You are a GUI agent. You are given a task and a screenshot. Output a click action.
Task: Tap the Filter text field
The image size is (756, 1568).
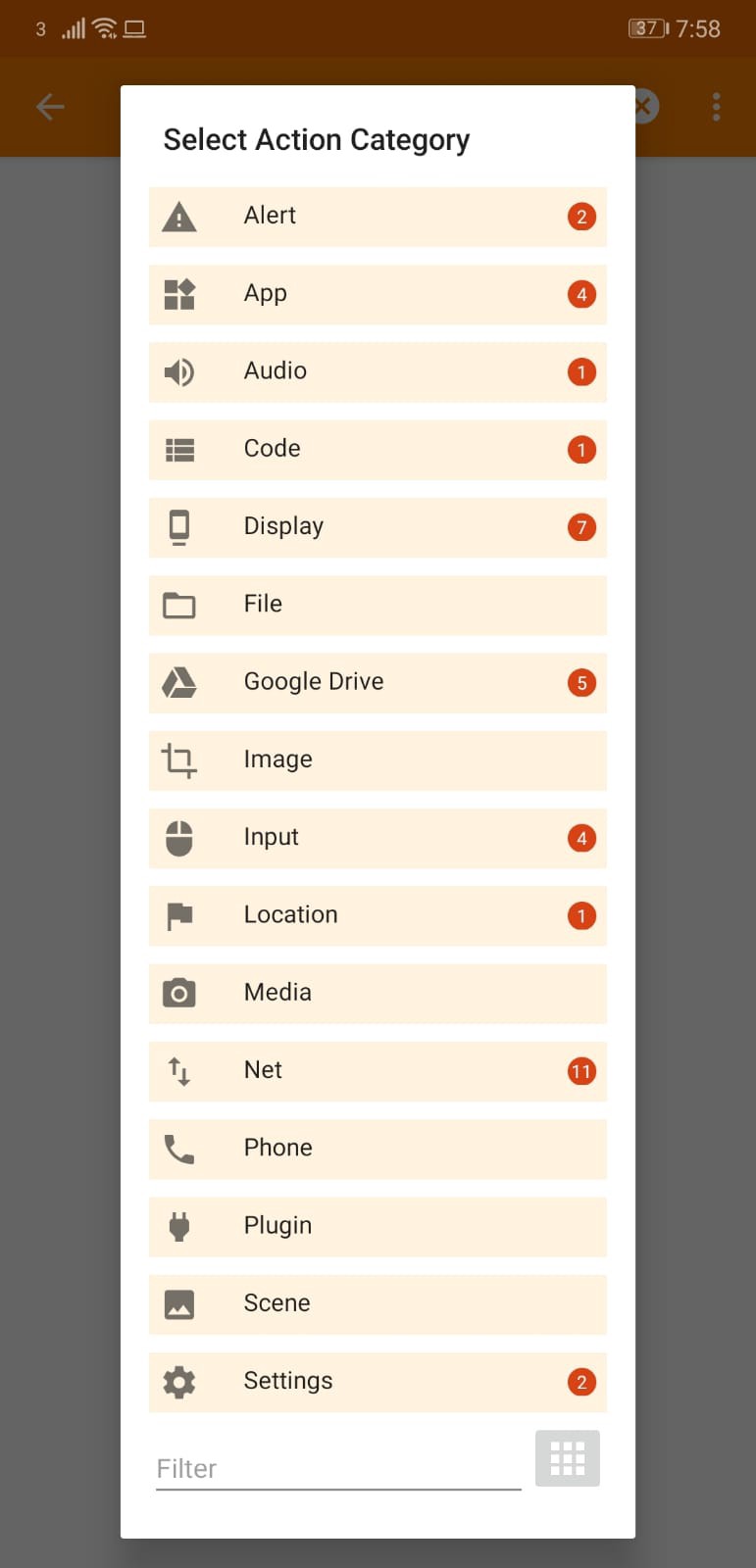338,1468
